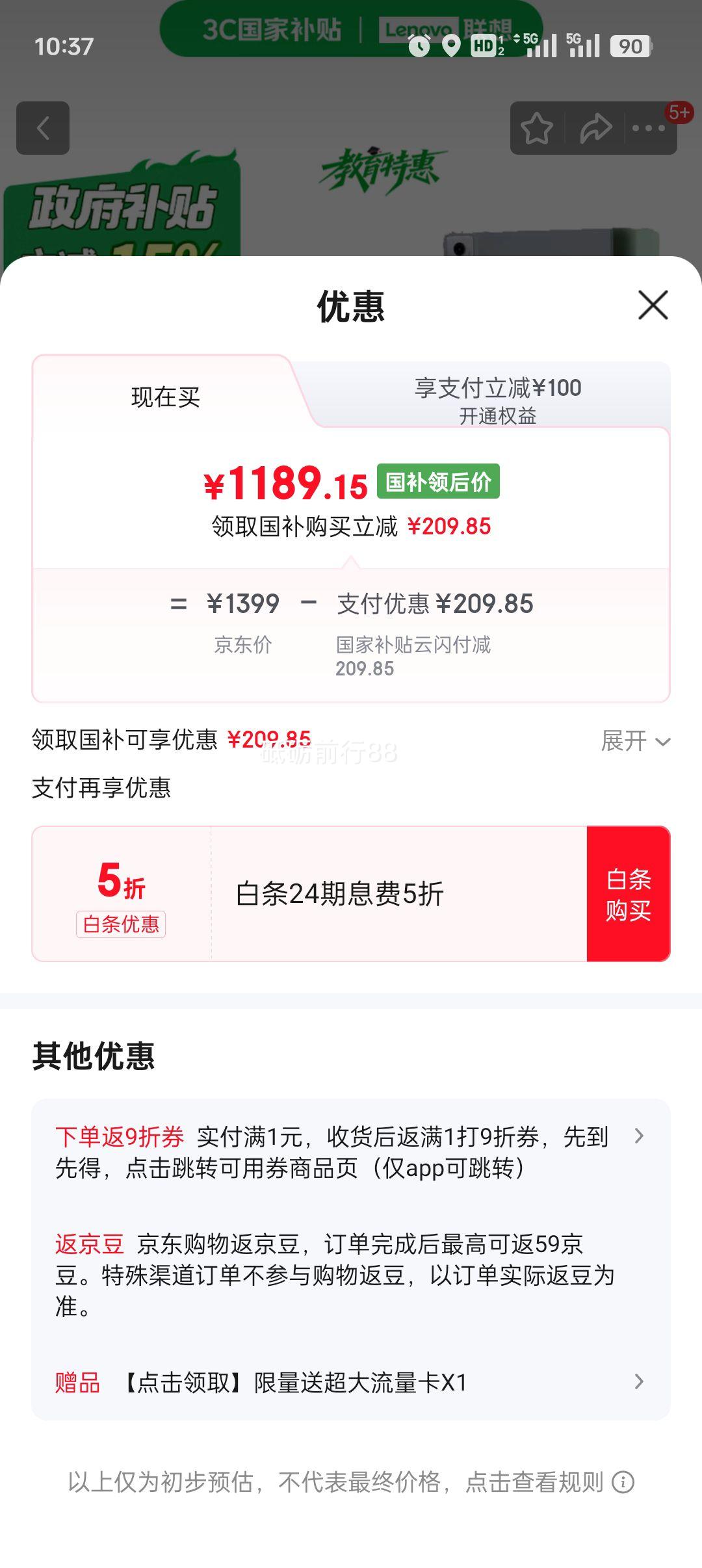Open the alarm clock status bar icon

click(419, 47)
